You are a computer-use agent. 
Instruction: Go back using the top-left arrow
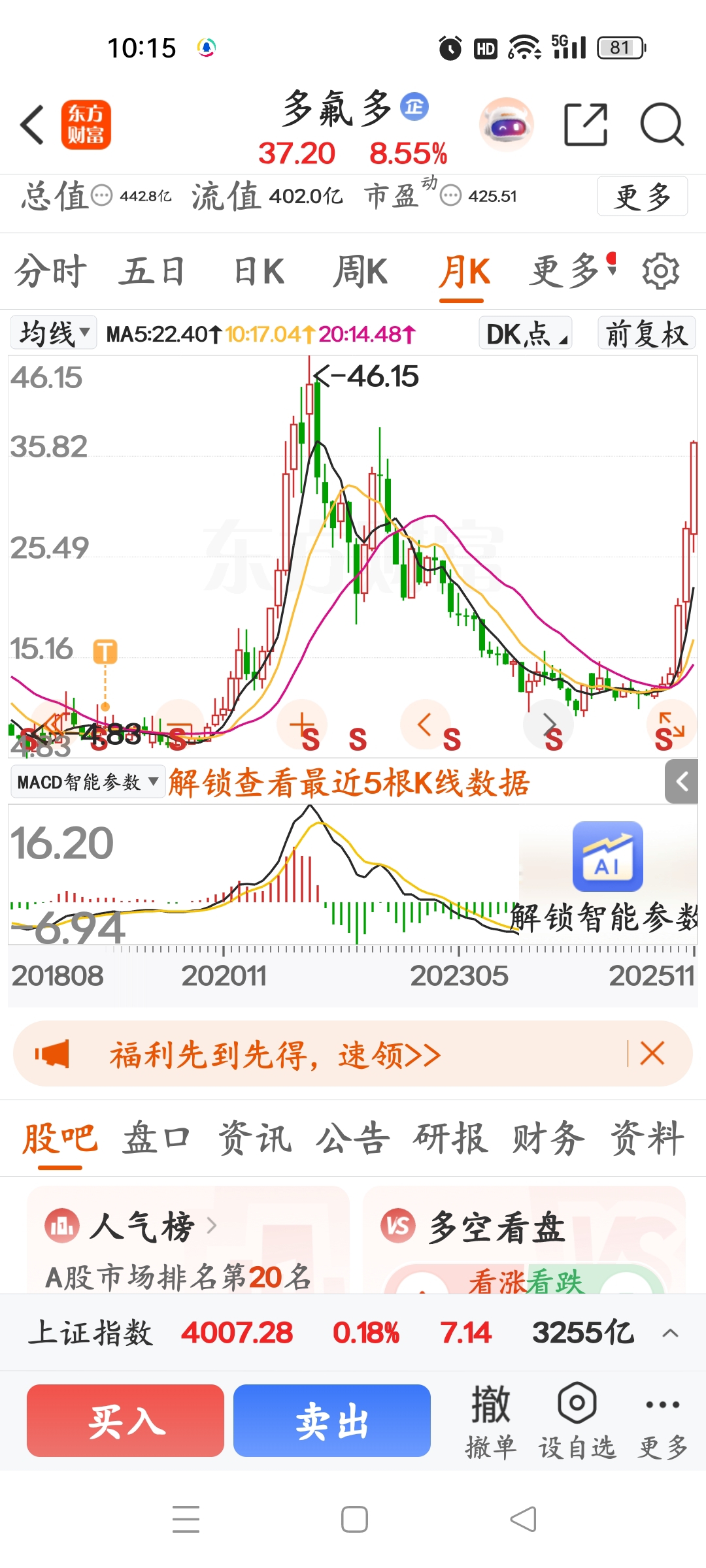[33, 124]
